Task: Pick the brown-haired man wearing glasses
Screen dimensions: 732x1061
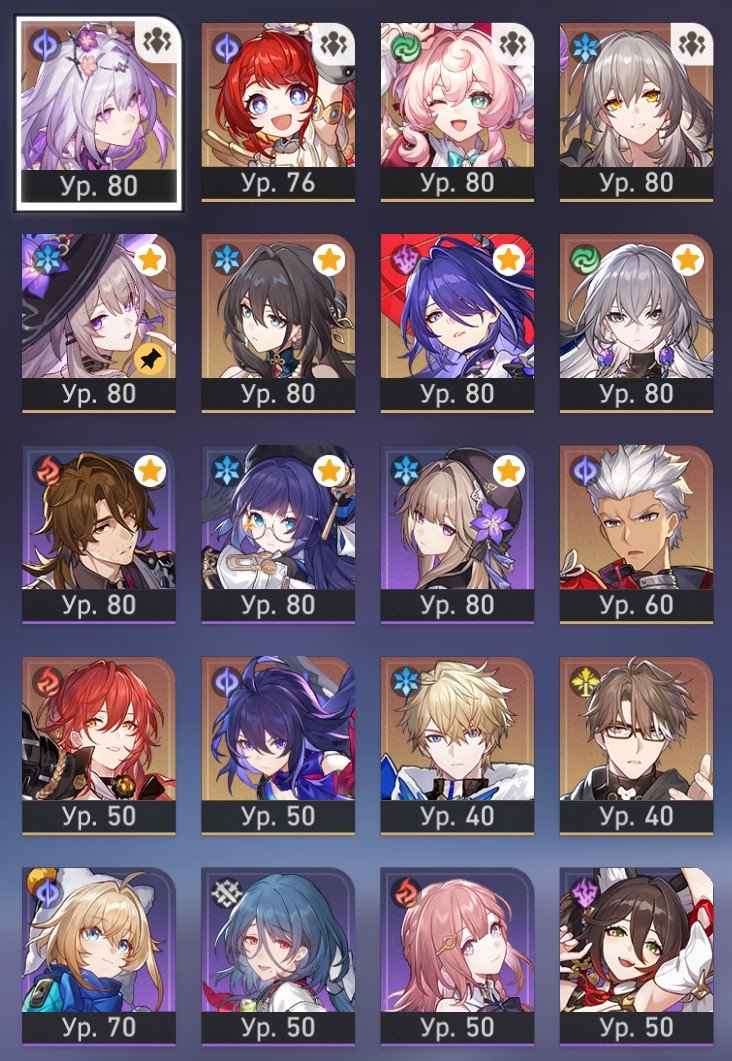Action: click(x=636, y=733)
